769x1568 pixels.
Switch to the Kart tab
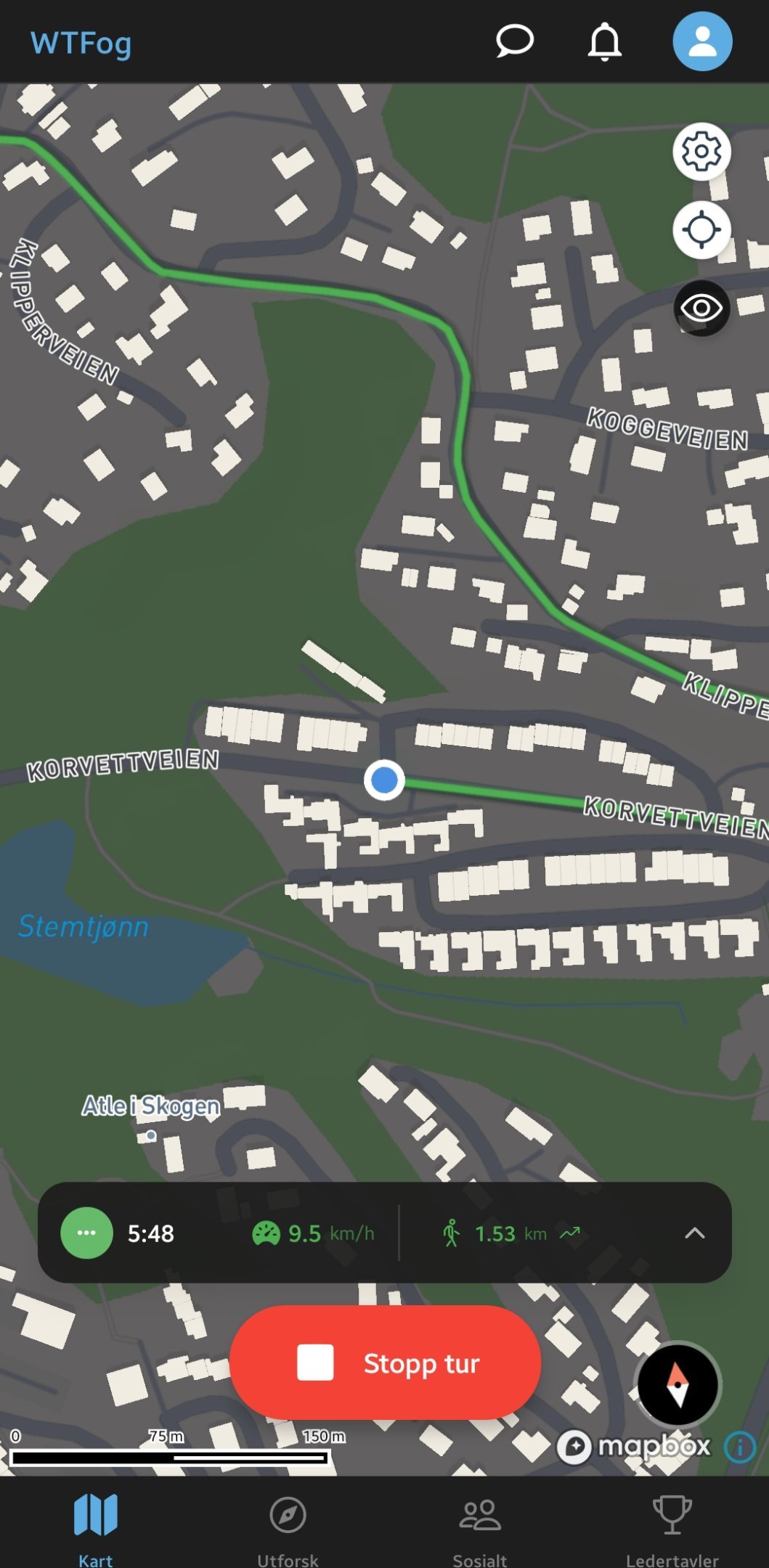95,1524
